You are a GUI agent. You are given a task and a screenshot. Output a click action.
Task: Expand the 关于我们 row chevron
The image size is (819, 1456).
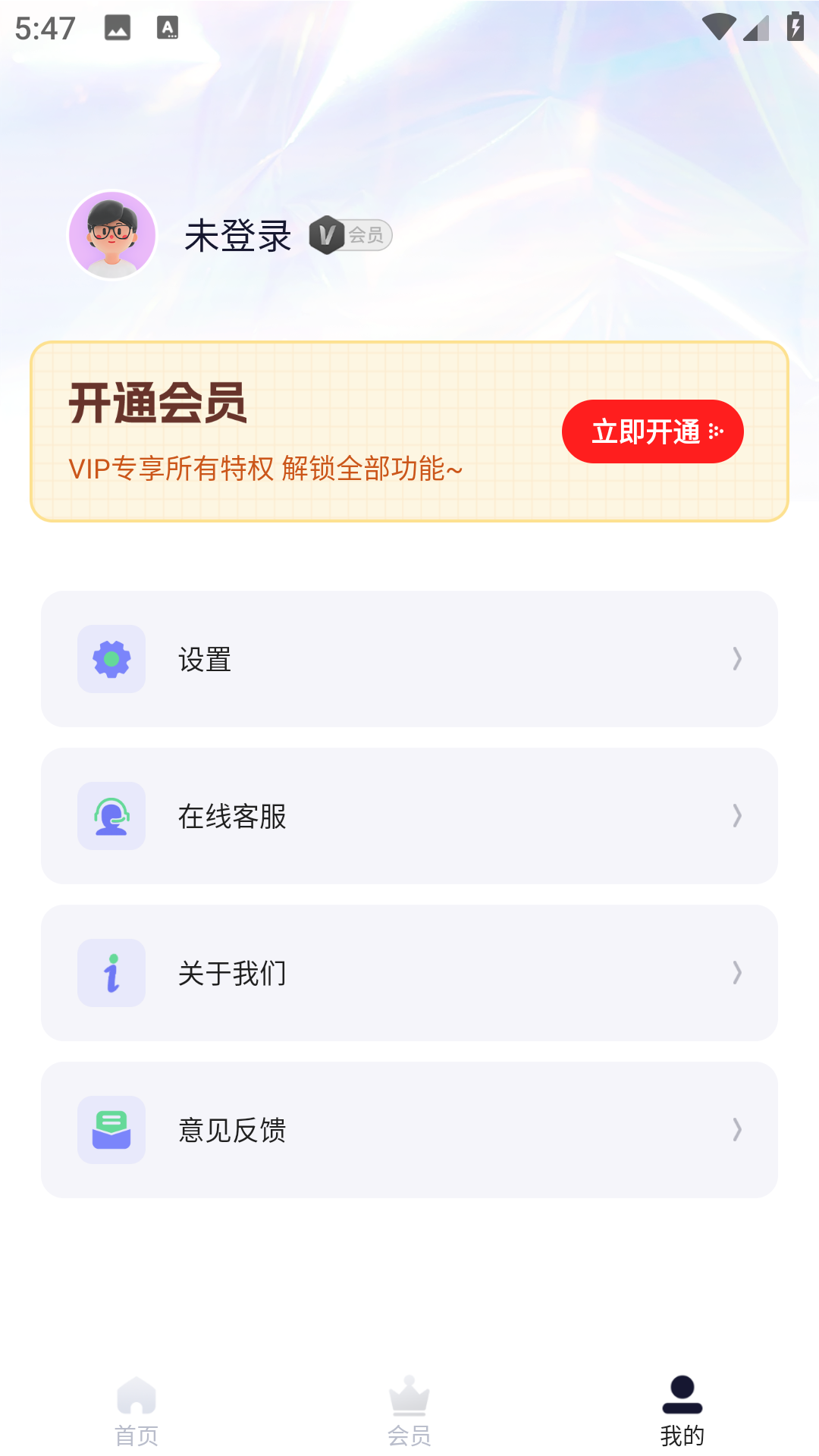pyautogui.click(x=736, y=973)
